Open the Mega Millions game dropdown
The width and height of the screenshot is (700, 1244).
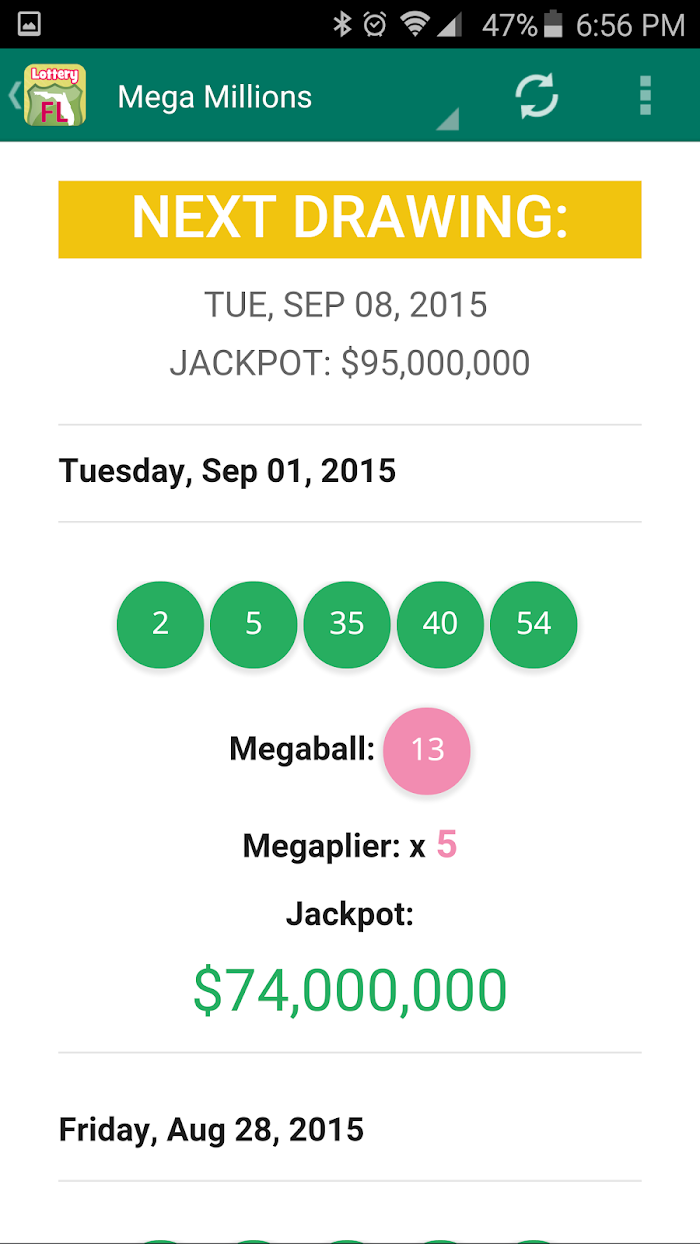pos(285,97)
